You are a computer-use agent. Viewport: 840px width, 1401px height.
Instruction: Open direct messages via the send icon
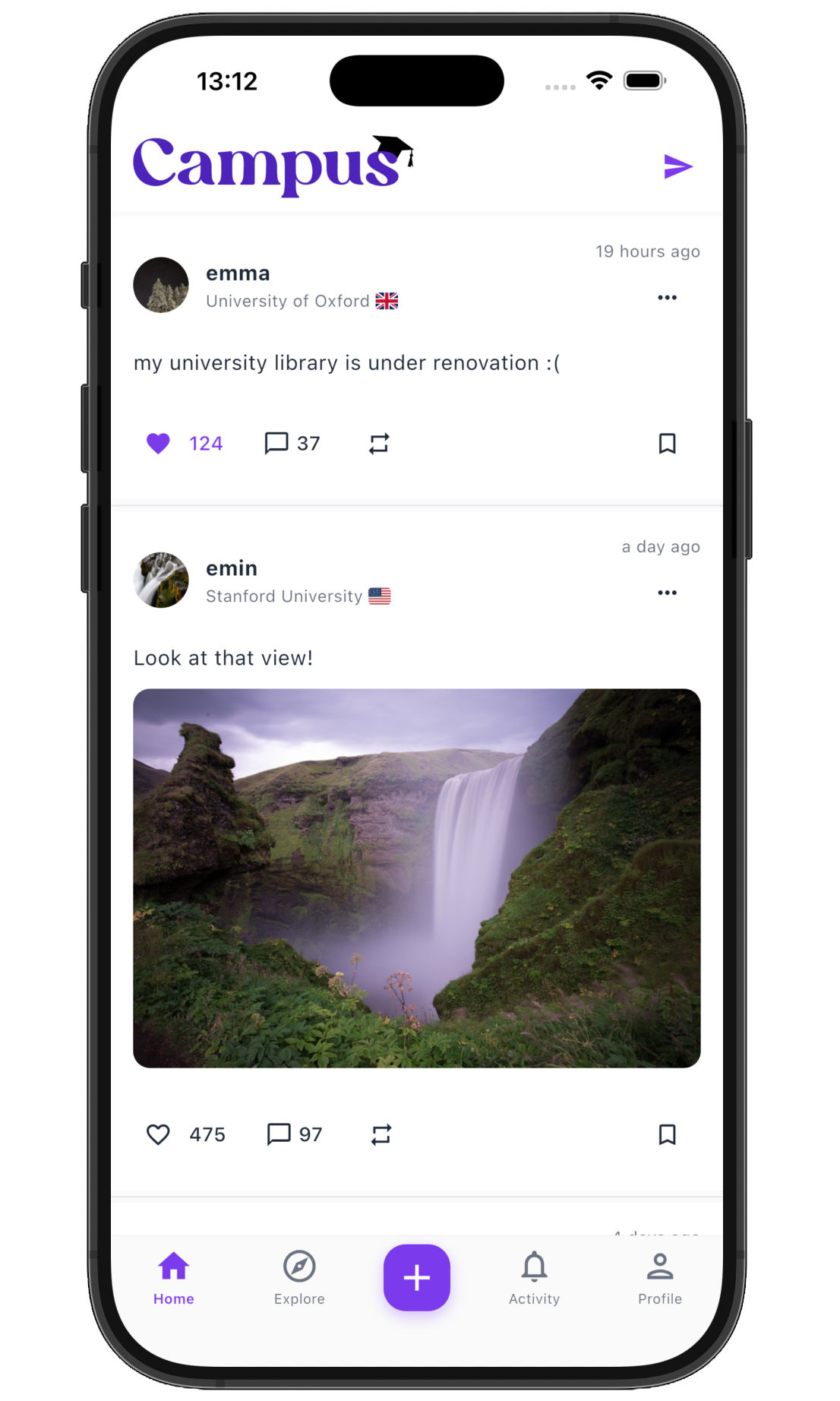click(677, 166)
